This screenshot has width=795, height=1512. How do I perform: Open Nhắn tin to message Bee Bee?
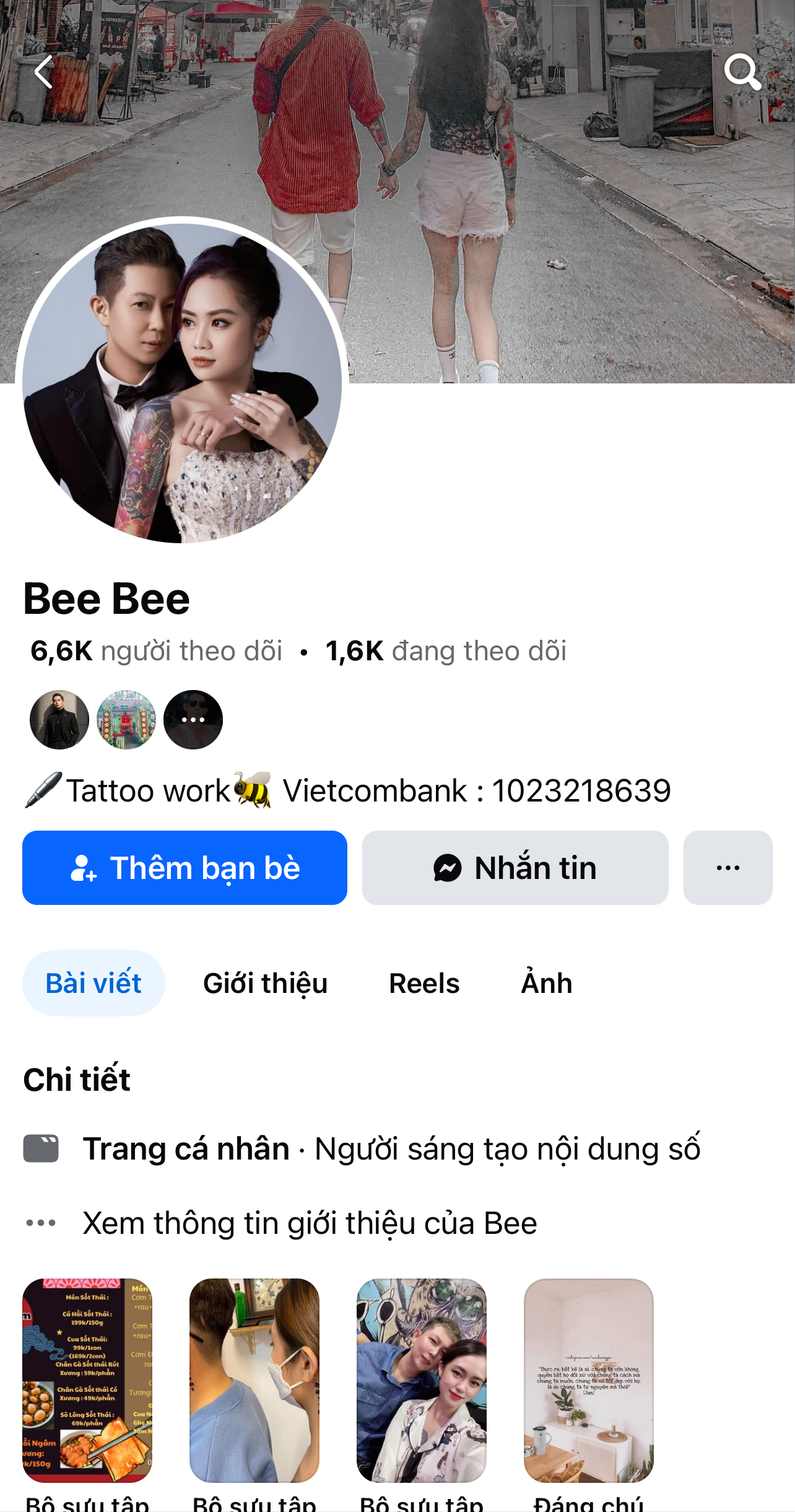(x=515, y=867)
